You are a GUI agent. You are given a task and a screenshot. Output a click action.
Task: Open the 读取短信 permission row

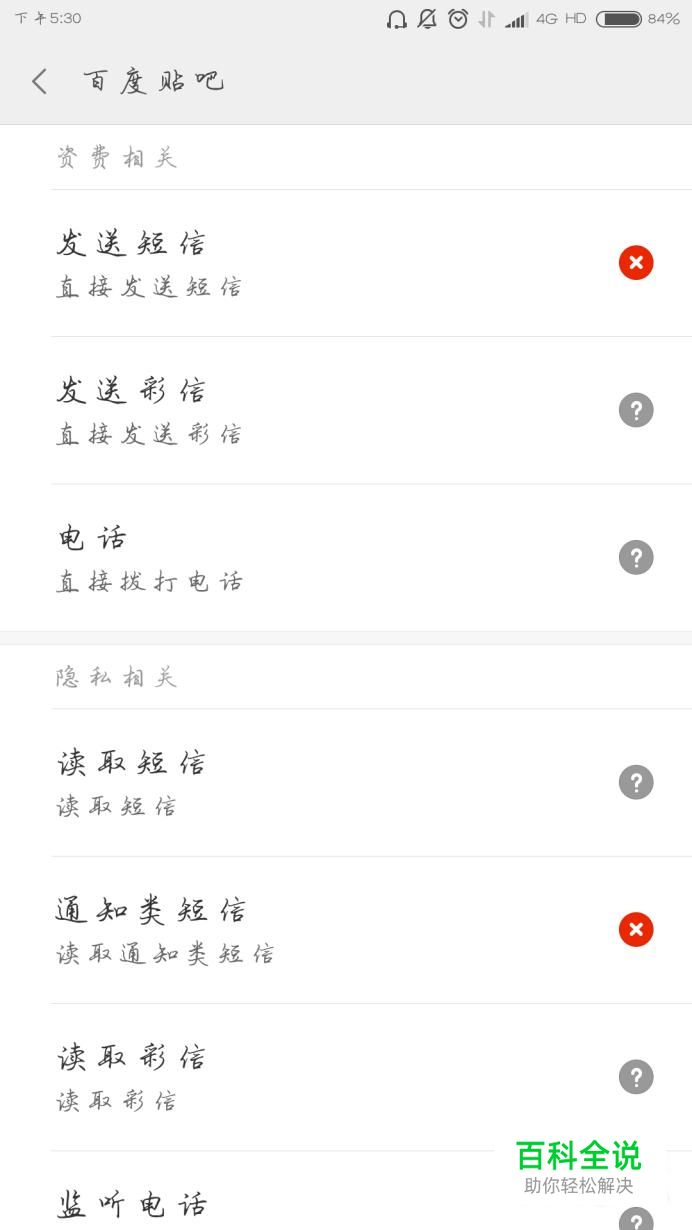coord(346,782)
